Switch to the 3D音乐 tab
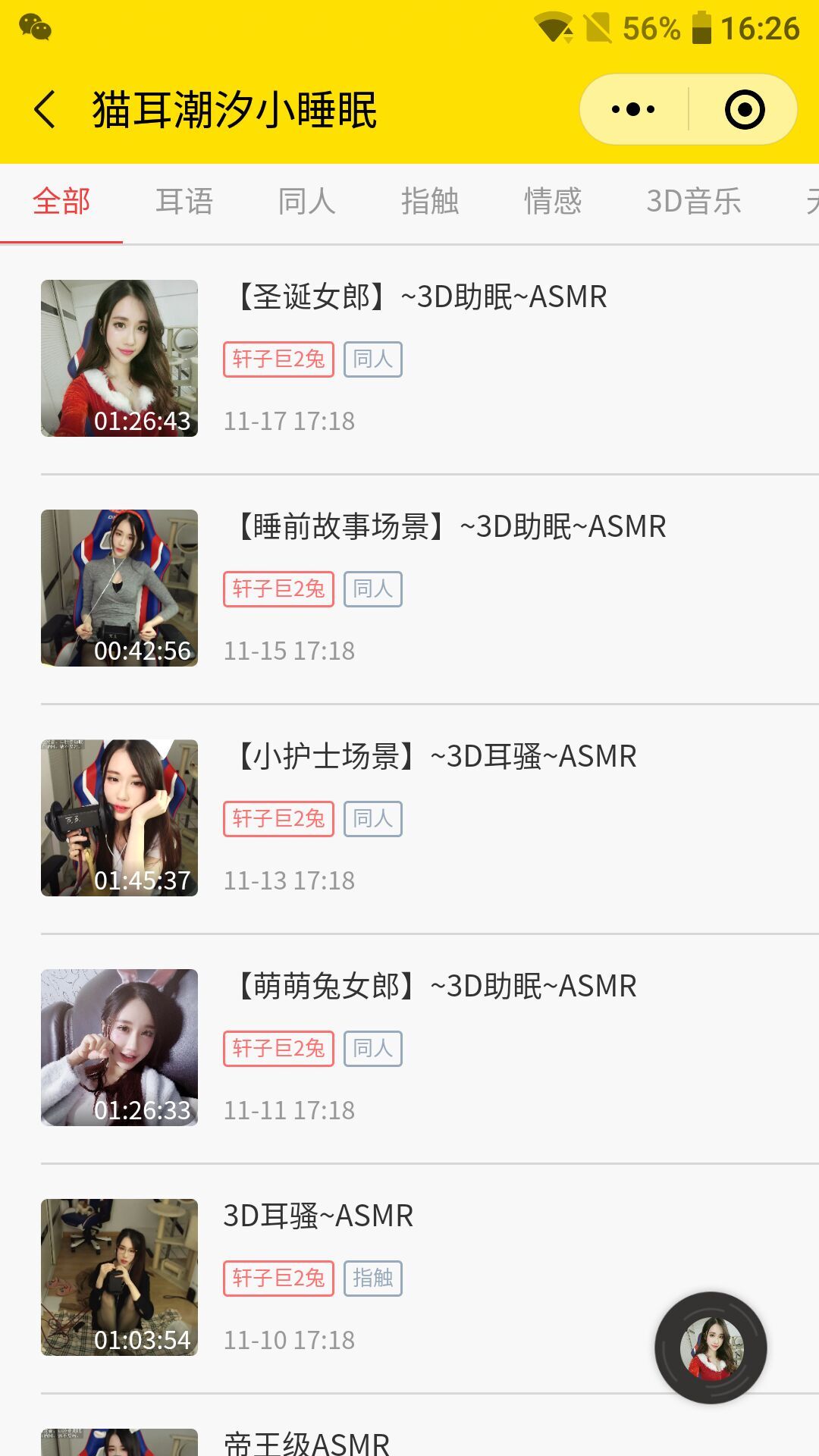 [x=693, y=202]
